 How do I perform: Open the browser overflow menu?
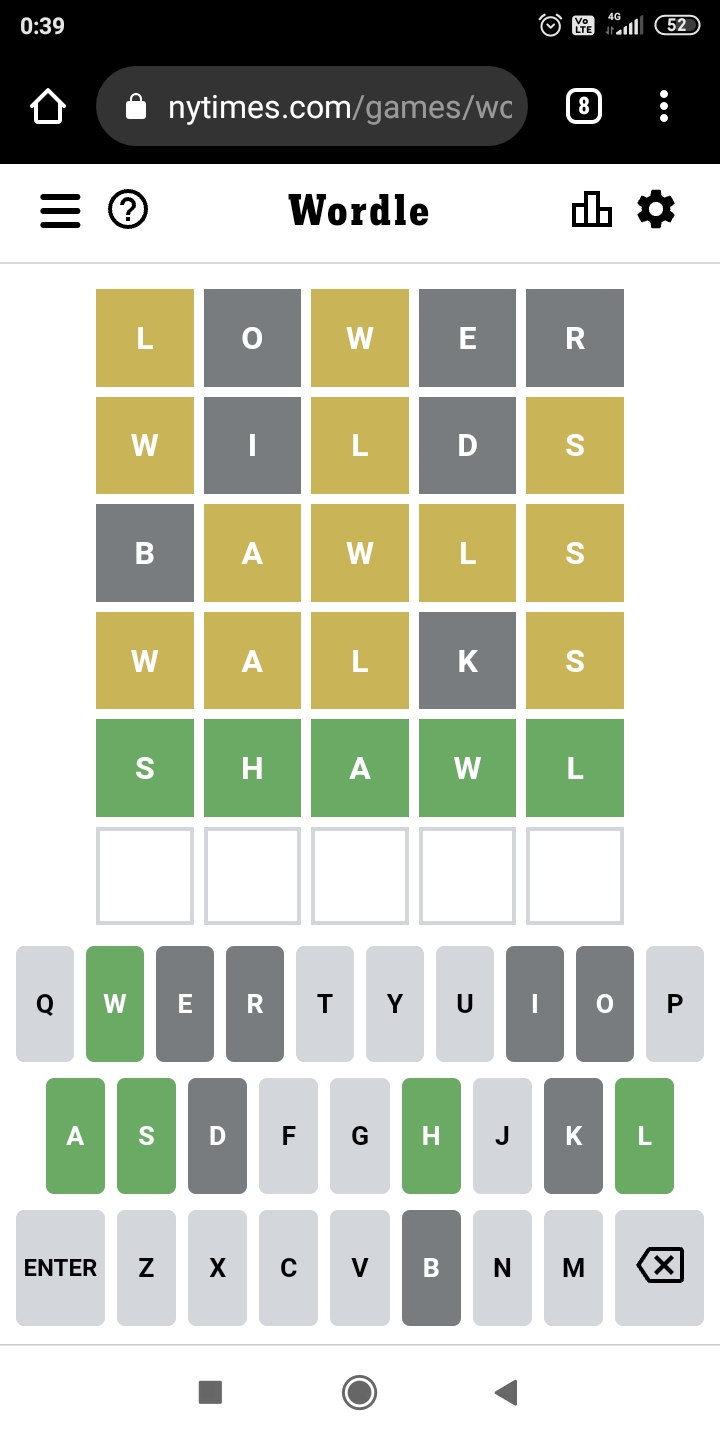pyautogui.click(x=664, y=106)
